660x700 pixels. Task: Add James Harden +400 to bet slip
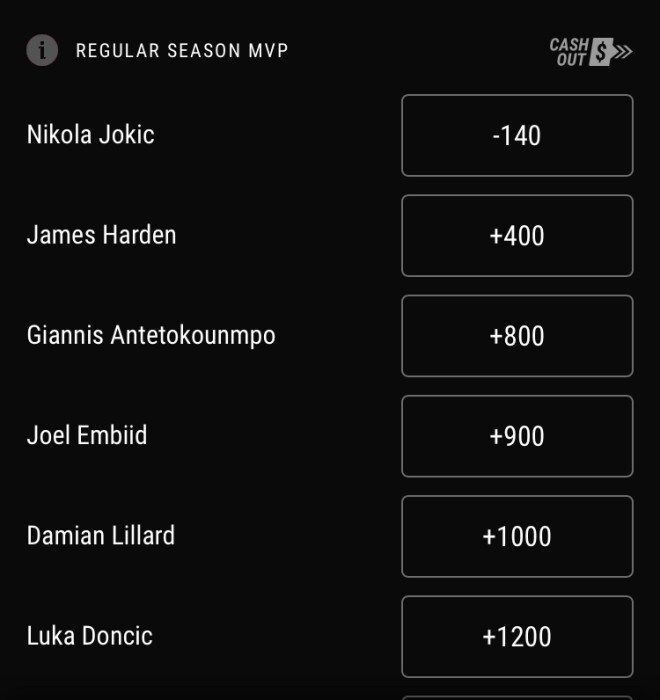point(517,236)
